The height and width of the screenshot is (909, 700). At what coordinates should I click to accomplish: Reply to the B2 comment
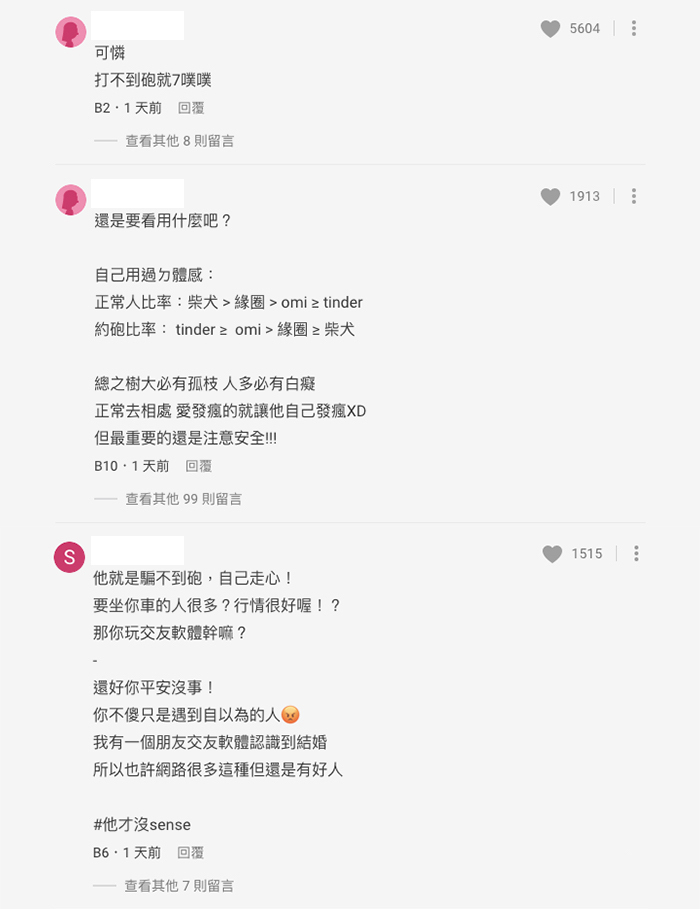tap(191, 108)
